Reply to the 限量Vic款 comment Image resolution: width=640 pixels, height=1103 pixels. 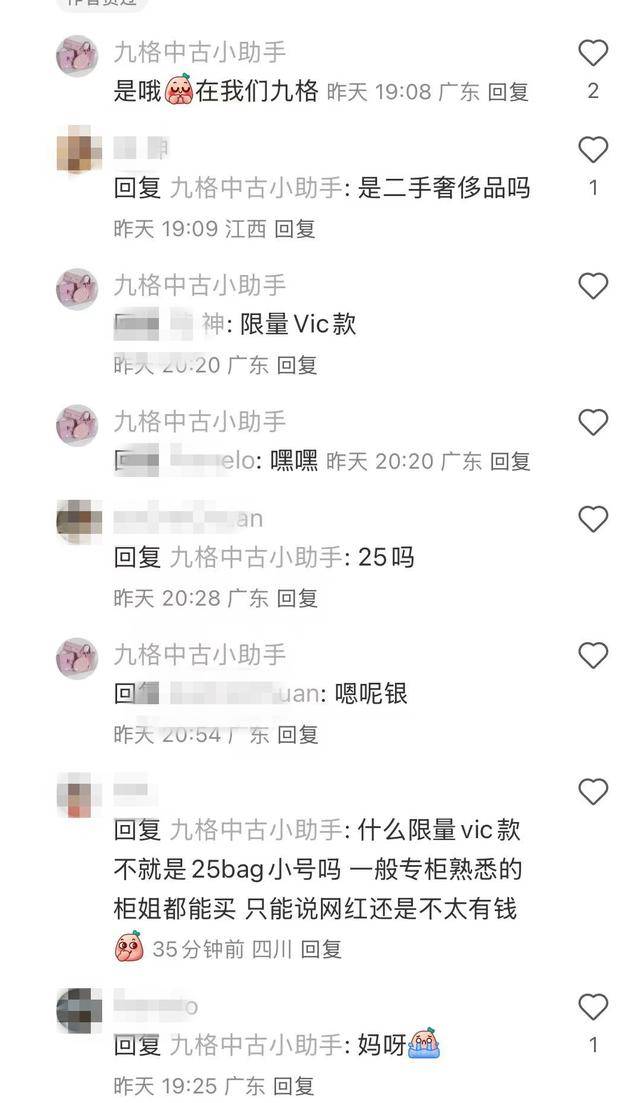[x=297, y=364]
